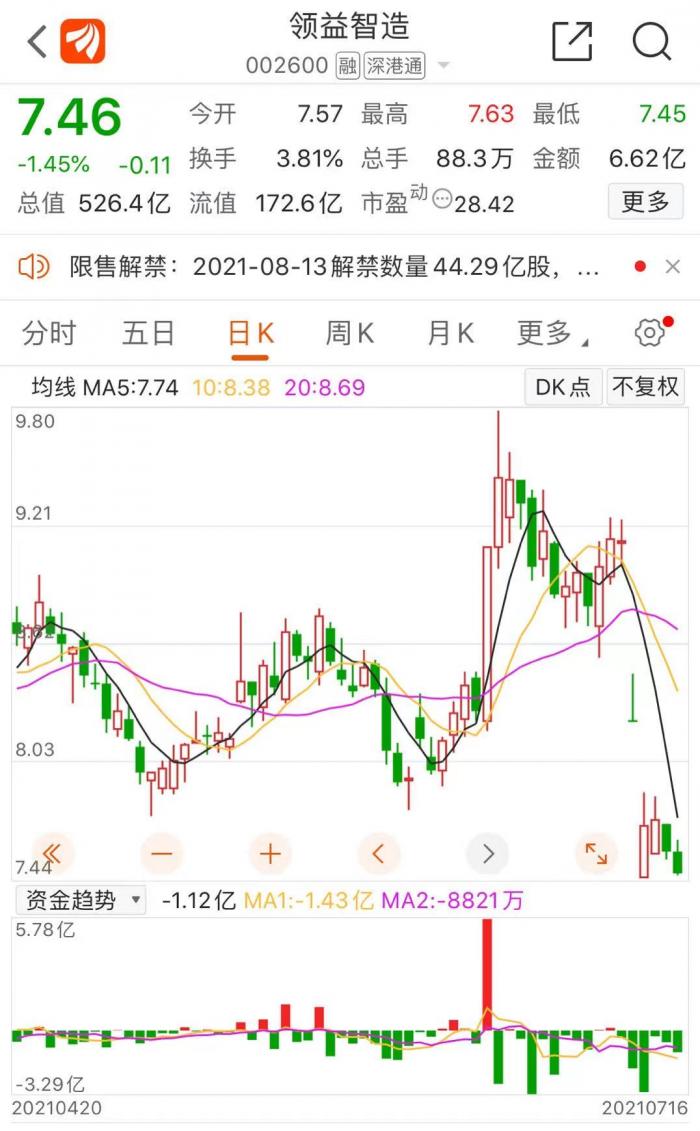This screenshot has width=700, height=1131.
Task: Zoom in the chart with plus button
Action: click(270, 854)
